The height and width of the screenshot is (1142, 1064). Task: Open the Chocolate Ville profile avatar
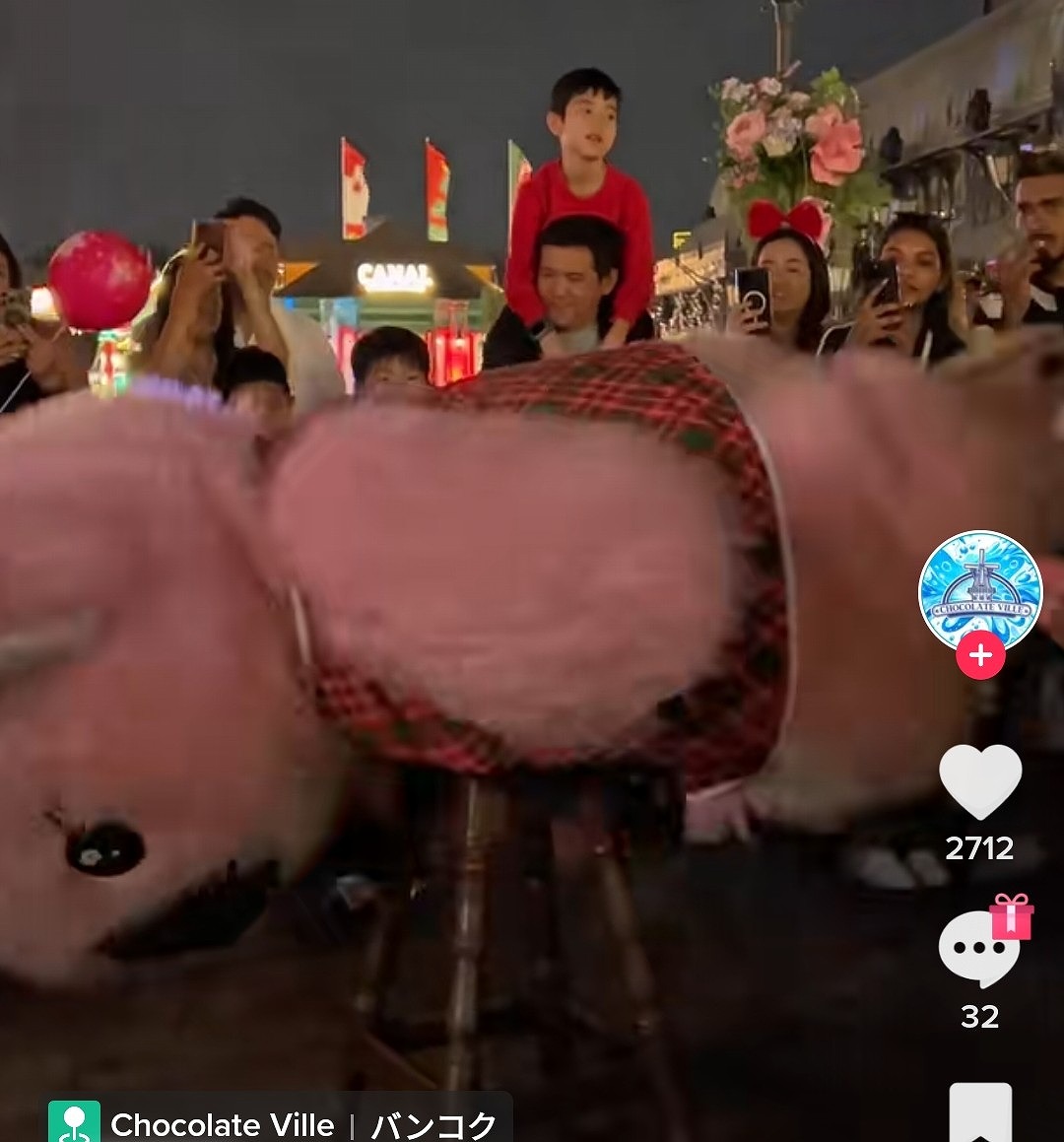click(x=979, y=590)
